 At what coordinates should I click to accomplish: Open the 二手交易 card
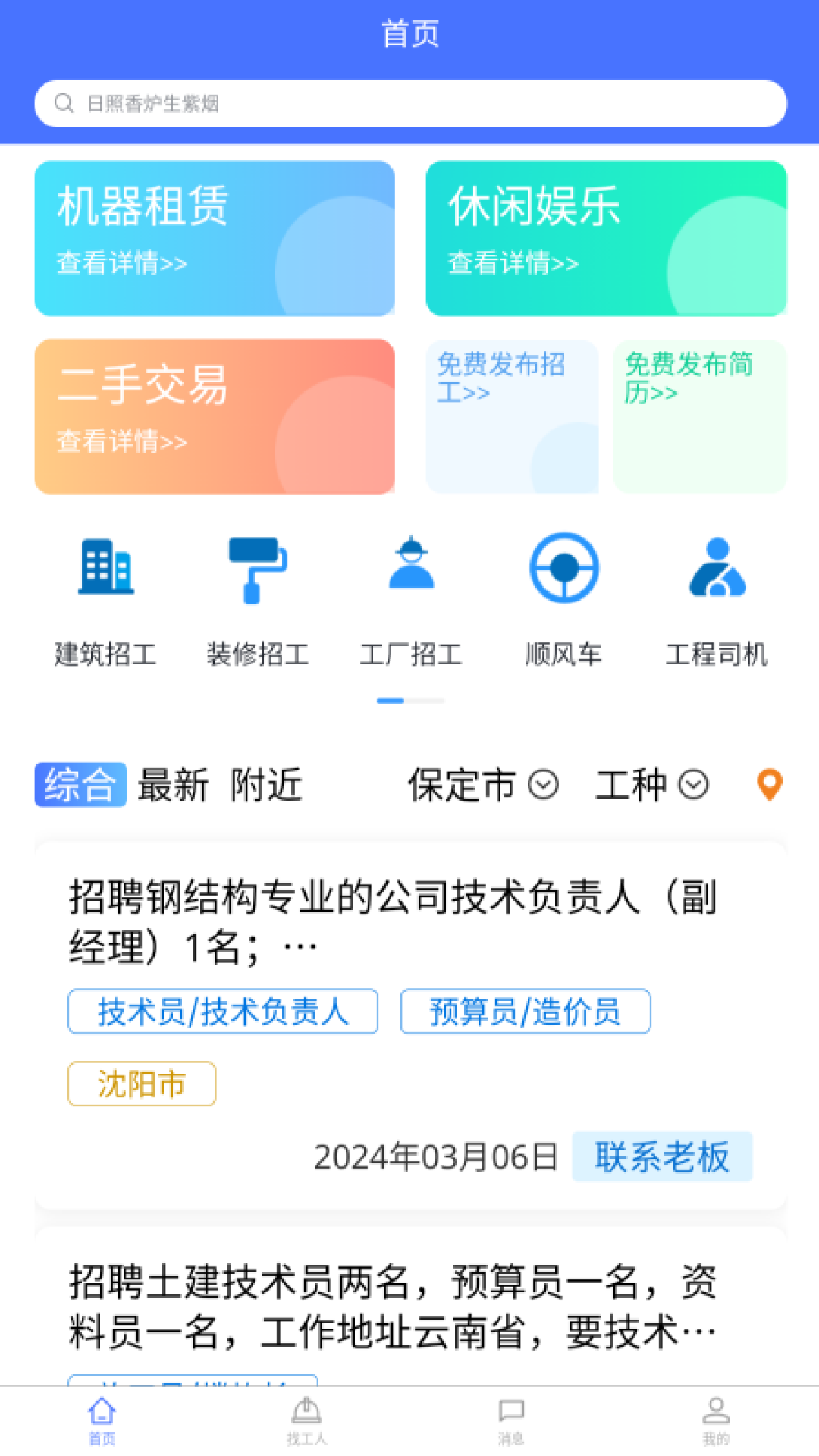(215, 417)
